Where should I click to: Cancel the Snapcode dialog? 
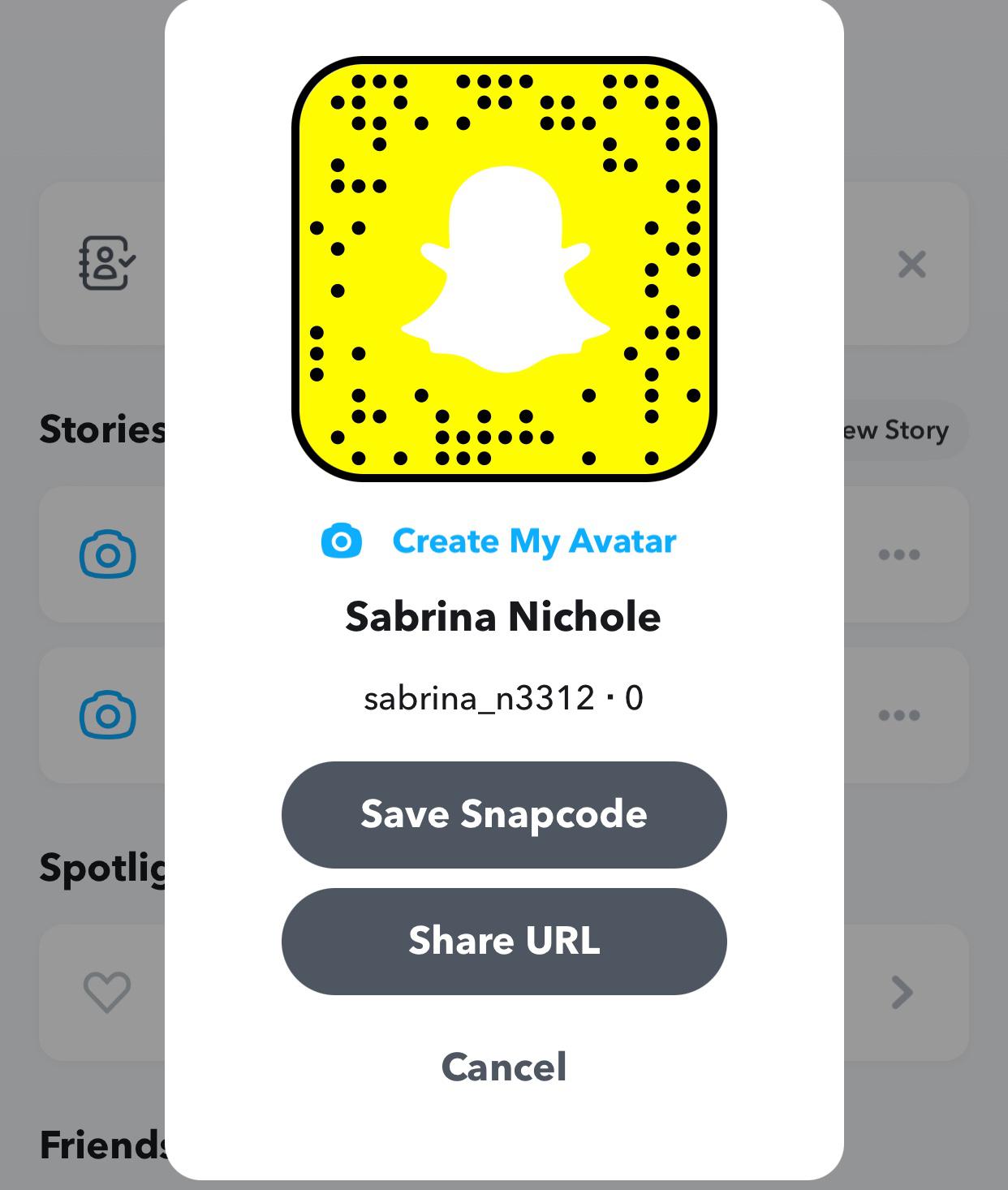(504, 1067)
